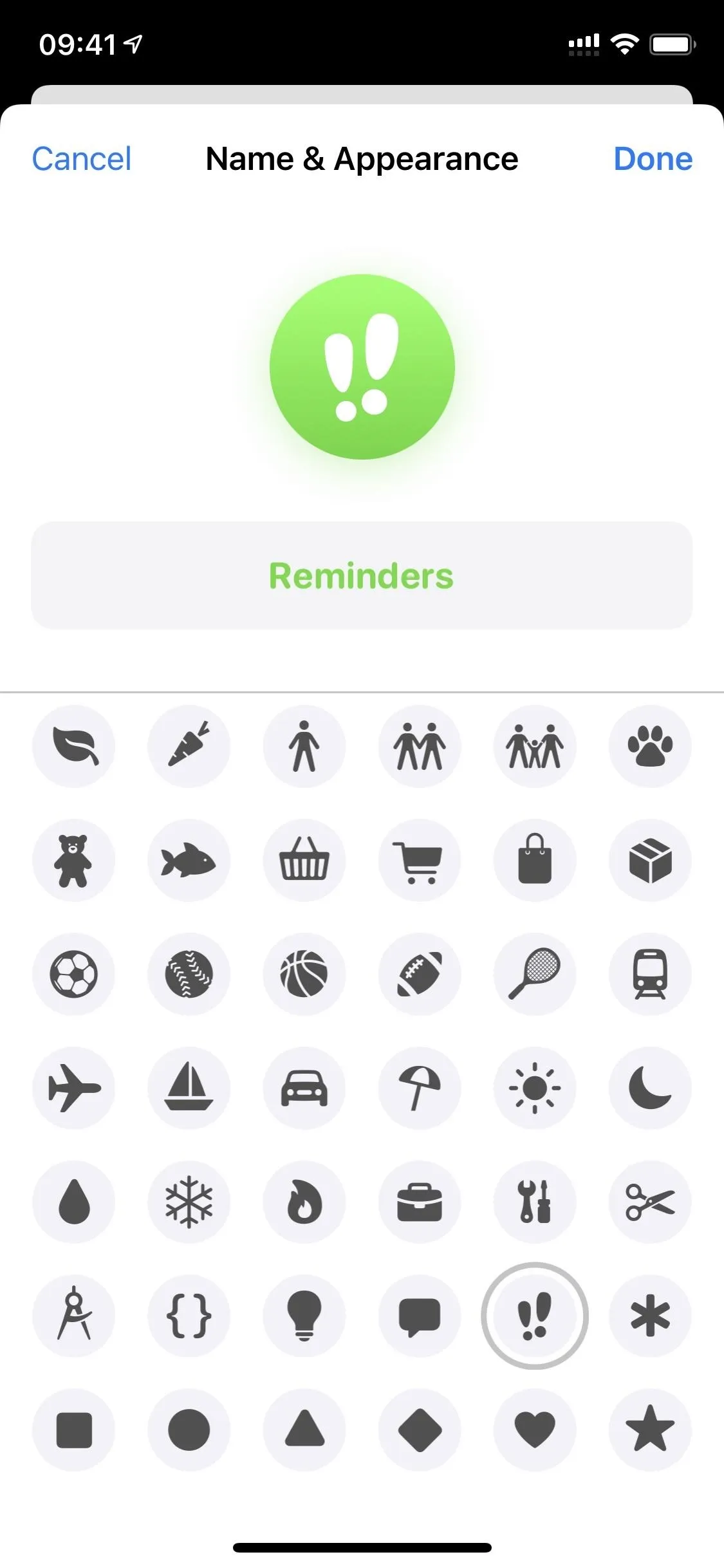Pick the tennis racket icon
724x1568 pixels.
(x=535, y=974)
